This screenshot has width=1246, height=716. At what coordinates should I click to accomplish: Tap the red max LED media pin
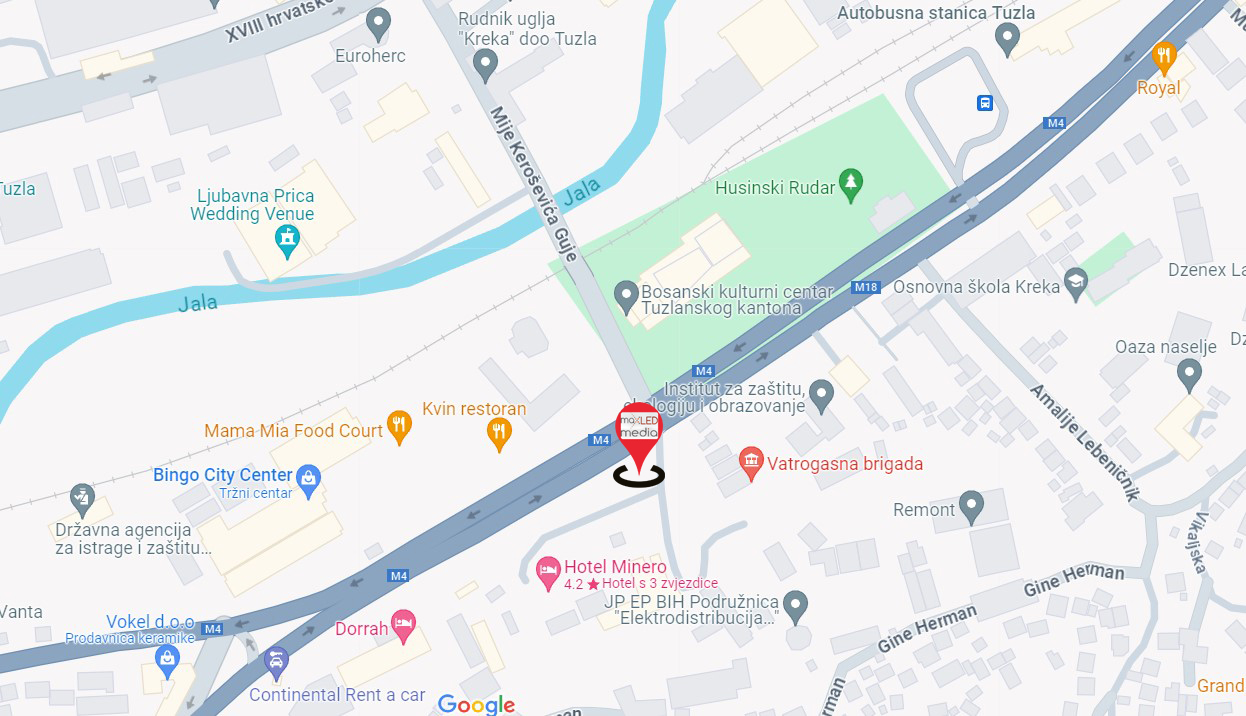tap(639, 428)
